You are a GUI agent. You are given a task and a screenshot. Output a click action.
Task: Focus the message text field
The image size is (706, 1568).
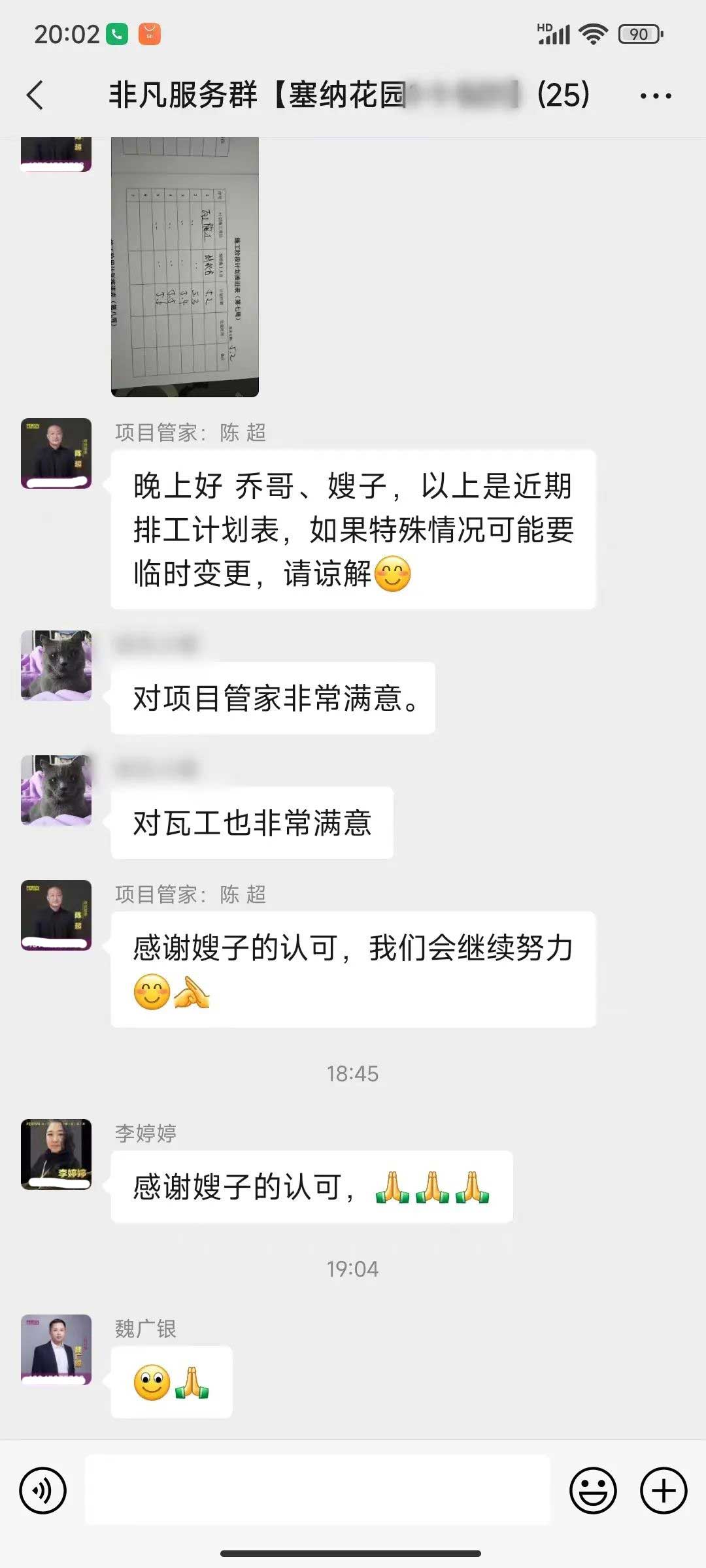pos(318,1491)
